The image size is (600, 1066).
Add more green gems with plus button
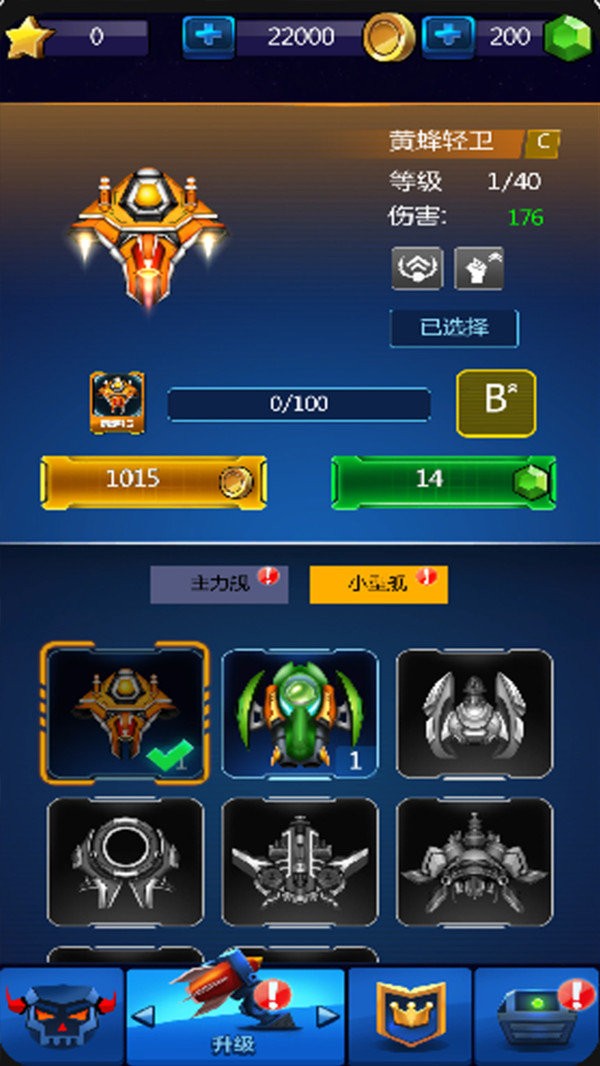[448, 37]
